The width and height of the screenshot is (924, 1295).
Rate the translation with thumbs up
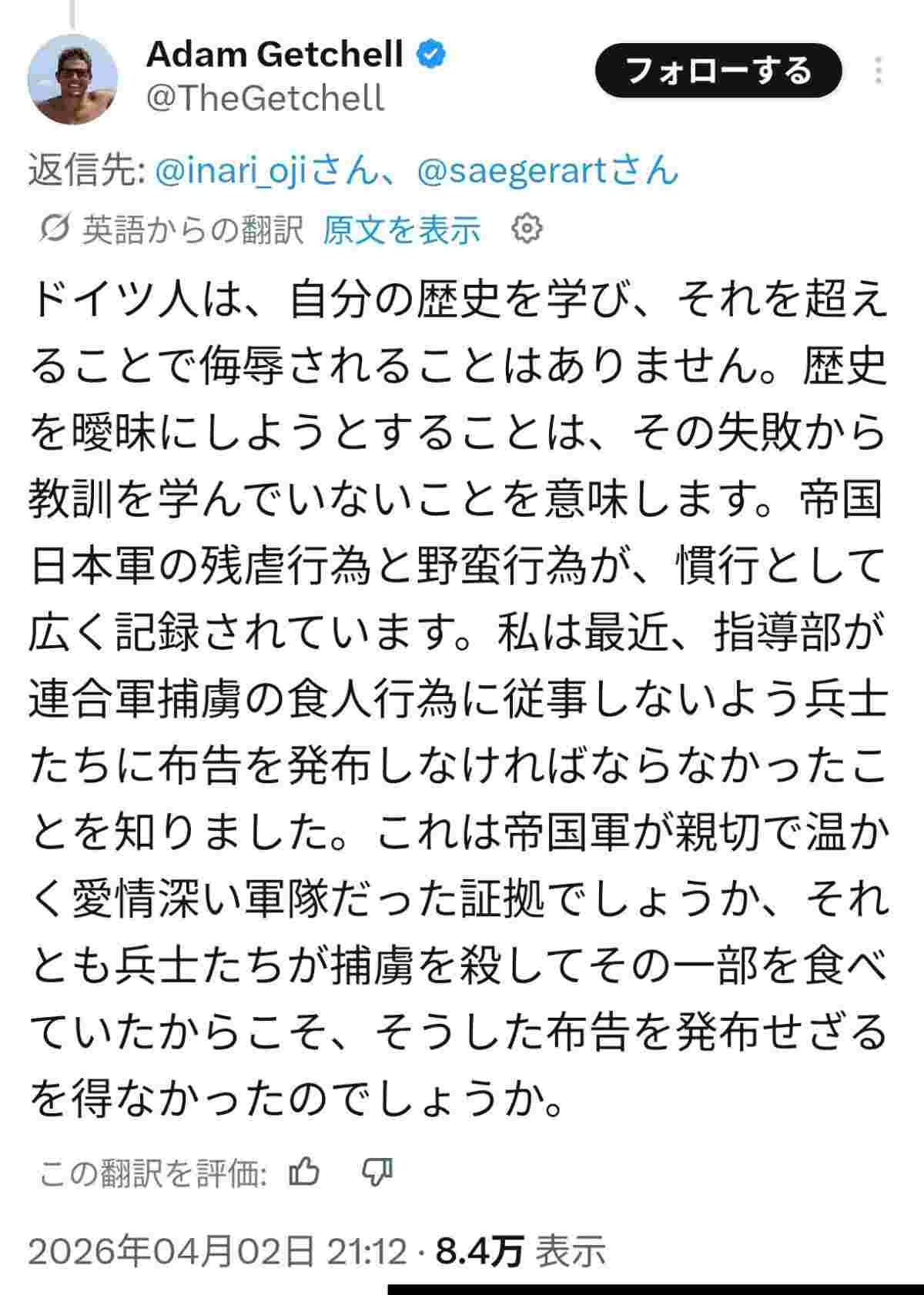pyautogui.click(x=304, y=1173)
